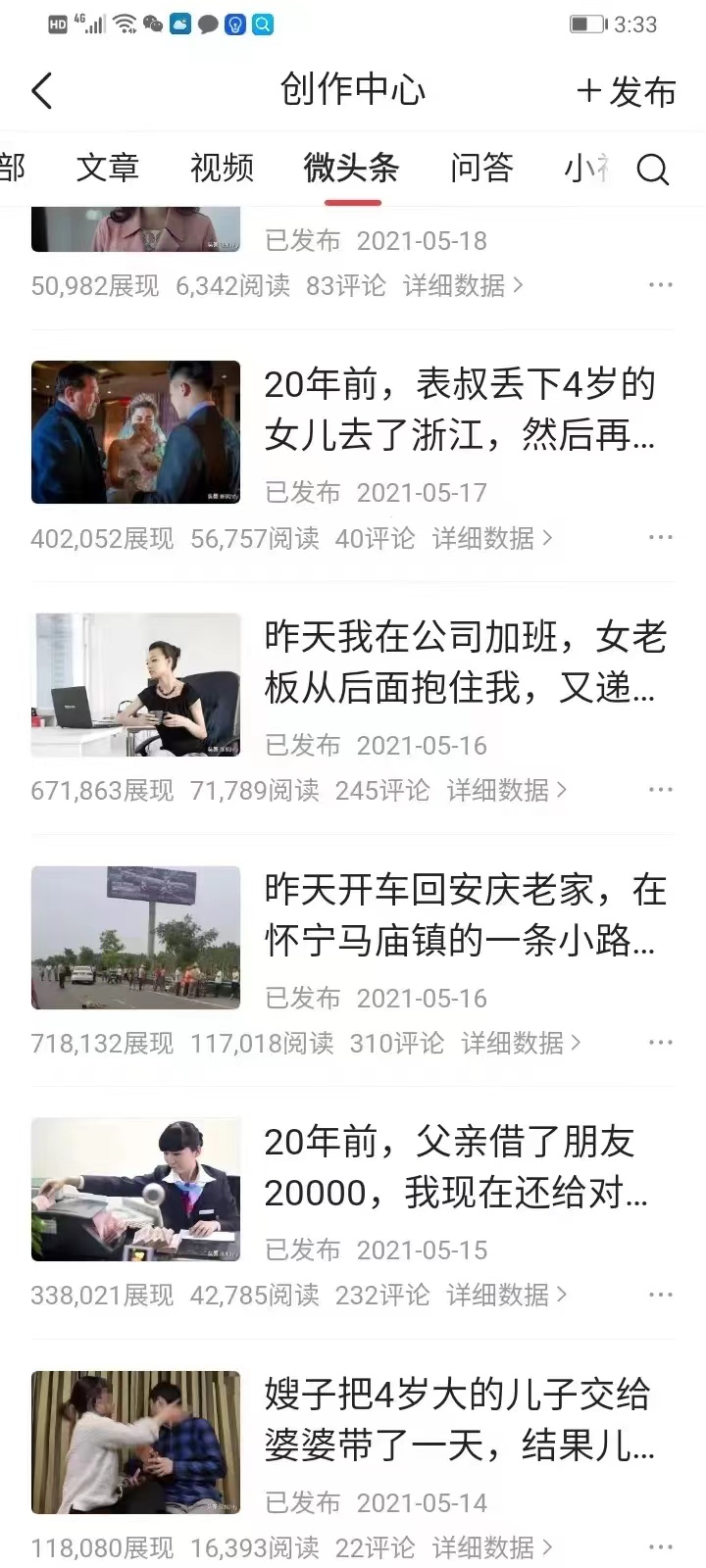Open more options for the 718,132展现 post
The image size is (706, 1568).
[662, 1042]
